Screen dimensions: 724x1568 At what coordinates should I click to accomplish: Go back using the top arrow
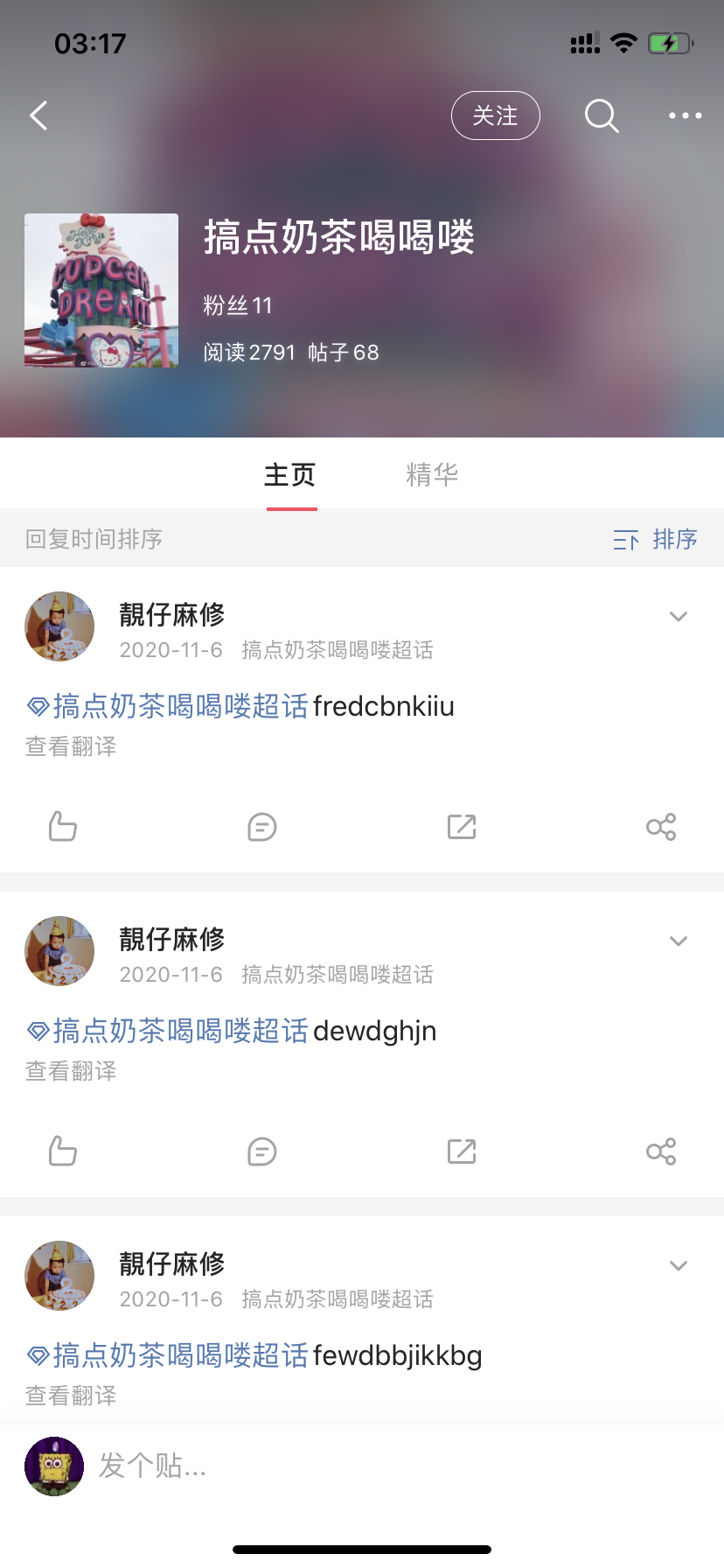(x=38, y=115)
